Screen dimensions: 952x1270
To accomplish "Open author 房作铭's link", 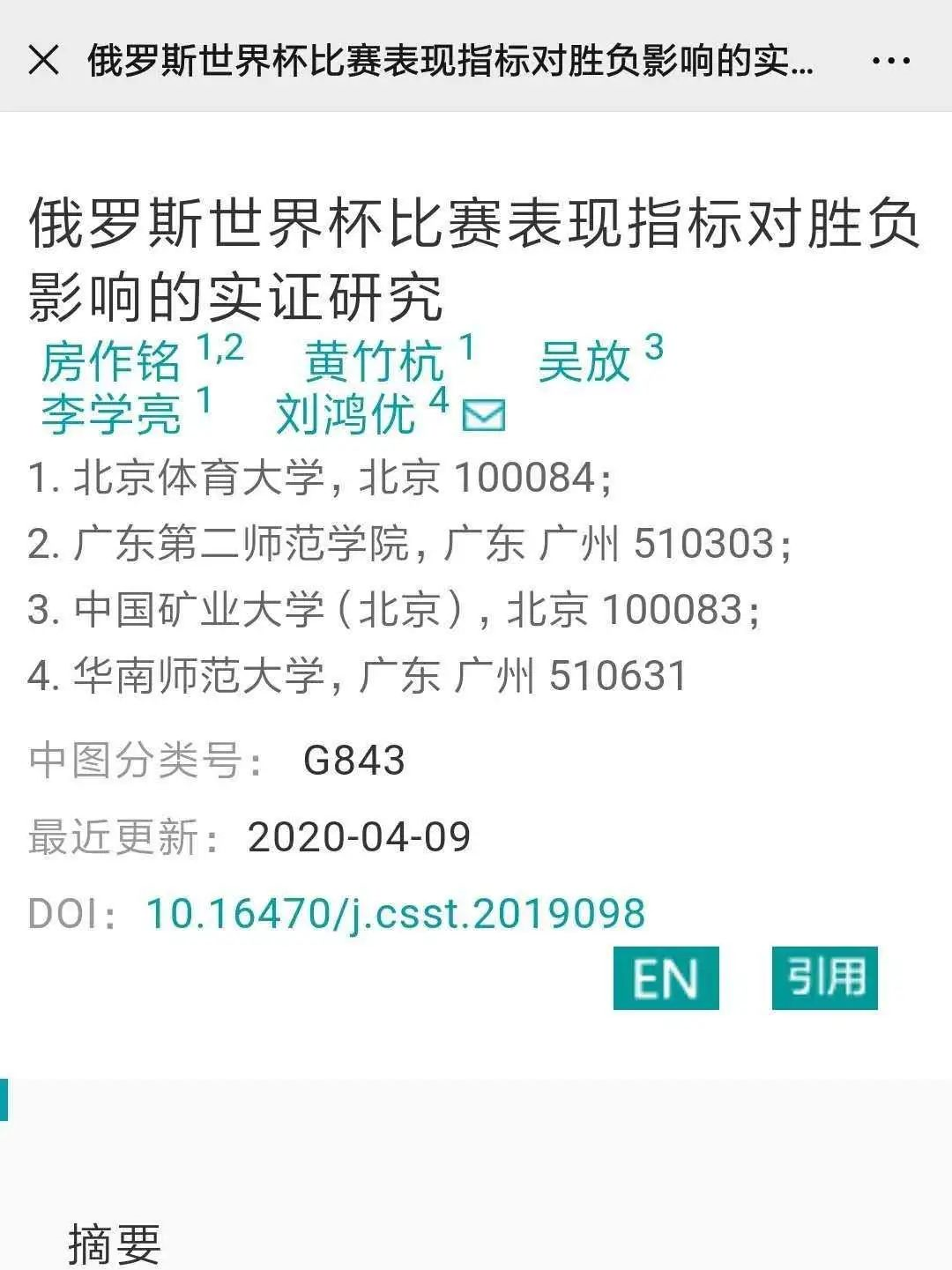I will (x=111, y=361).
